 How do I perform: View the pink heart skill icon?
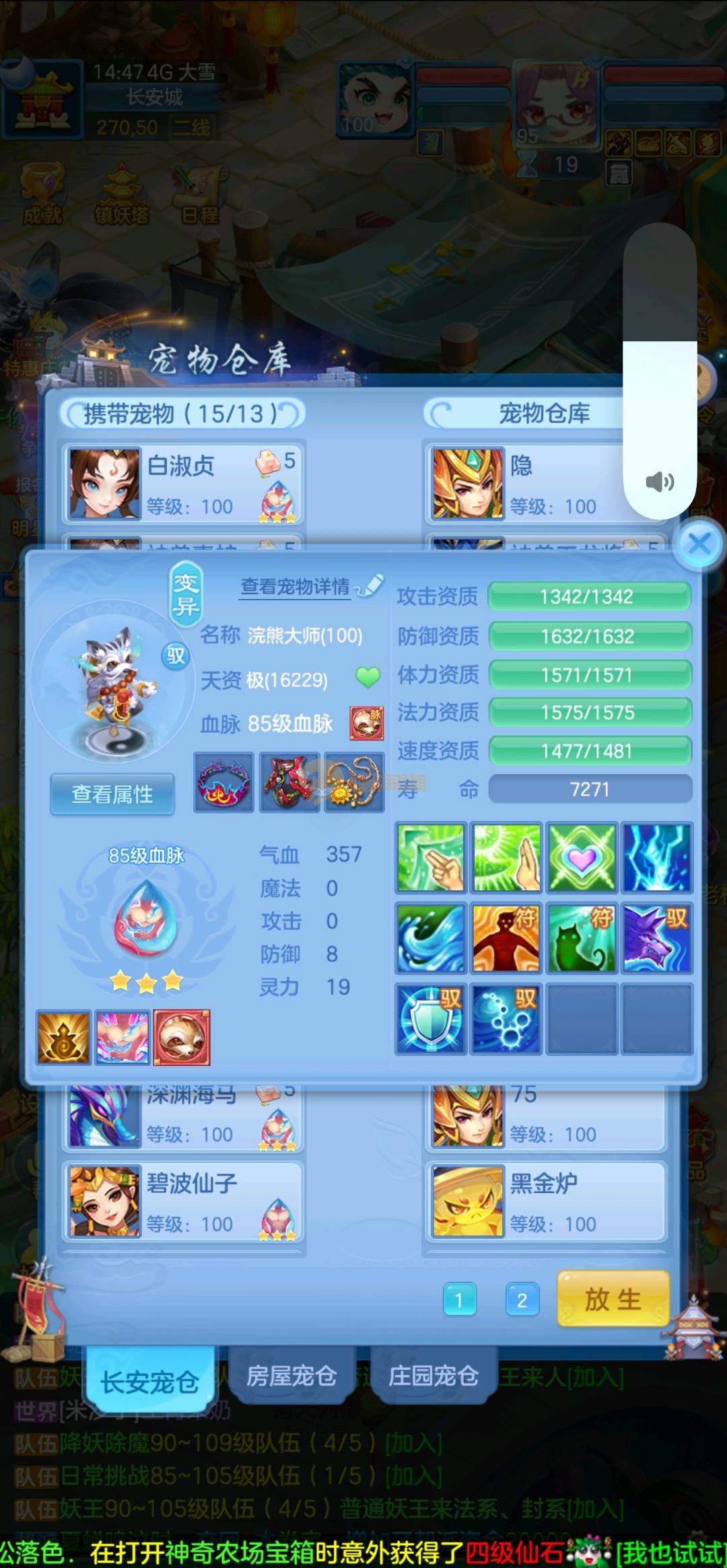(582, 858)
